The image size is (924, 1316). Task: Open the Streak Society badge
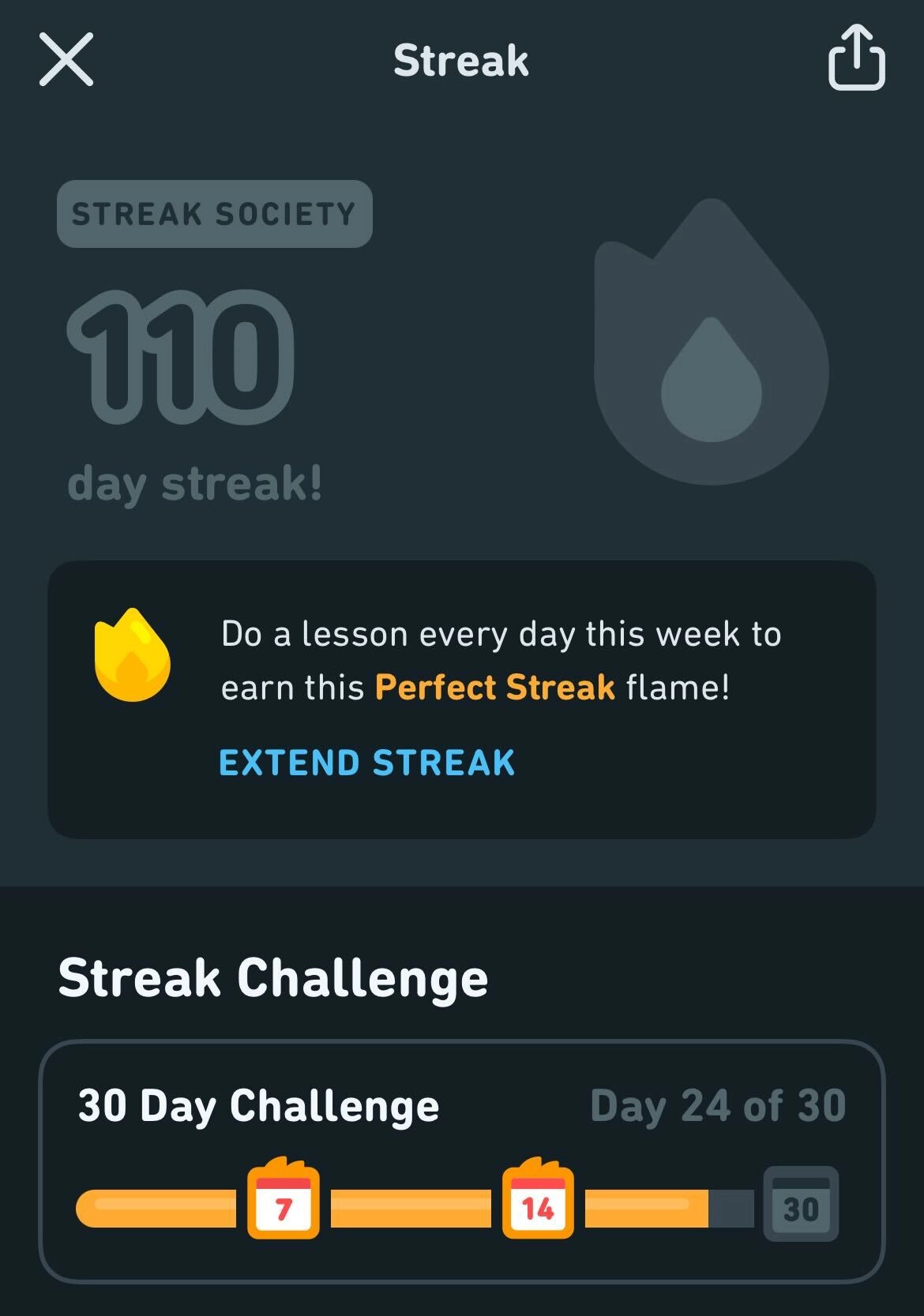(x=214, y=214)
